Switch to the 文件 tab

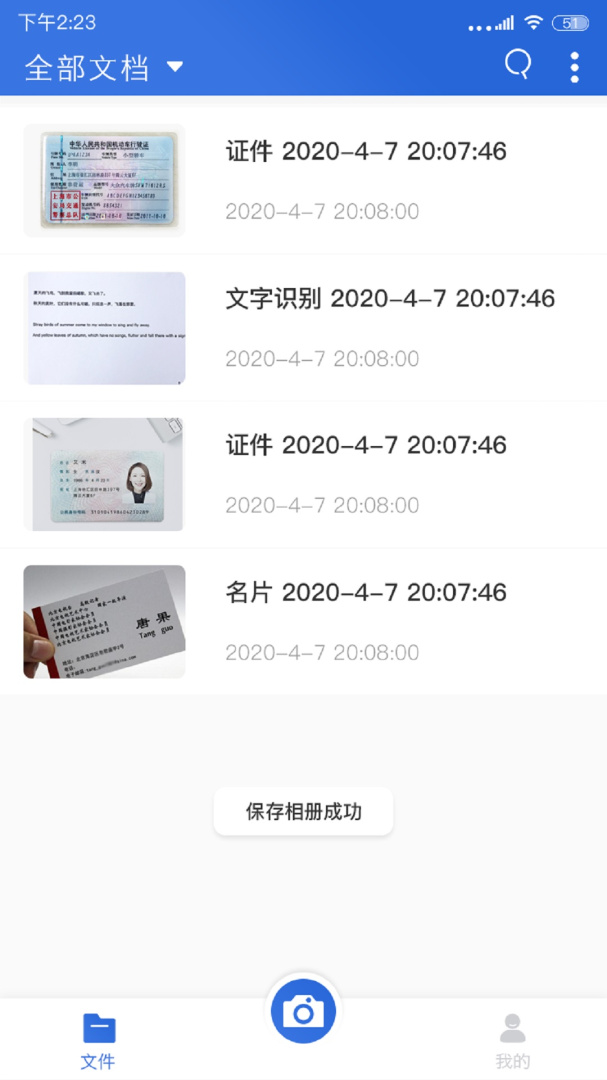tap(98, 1040)
